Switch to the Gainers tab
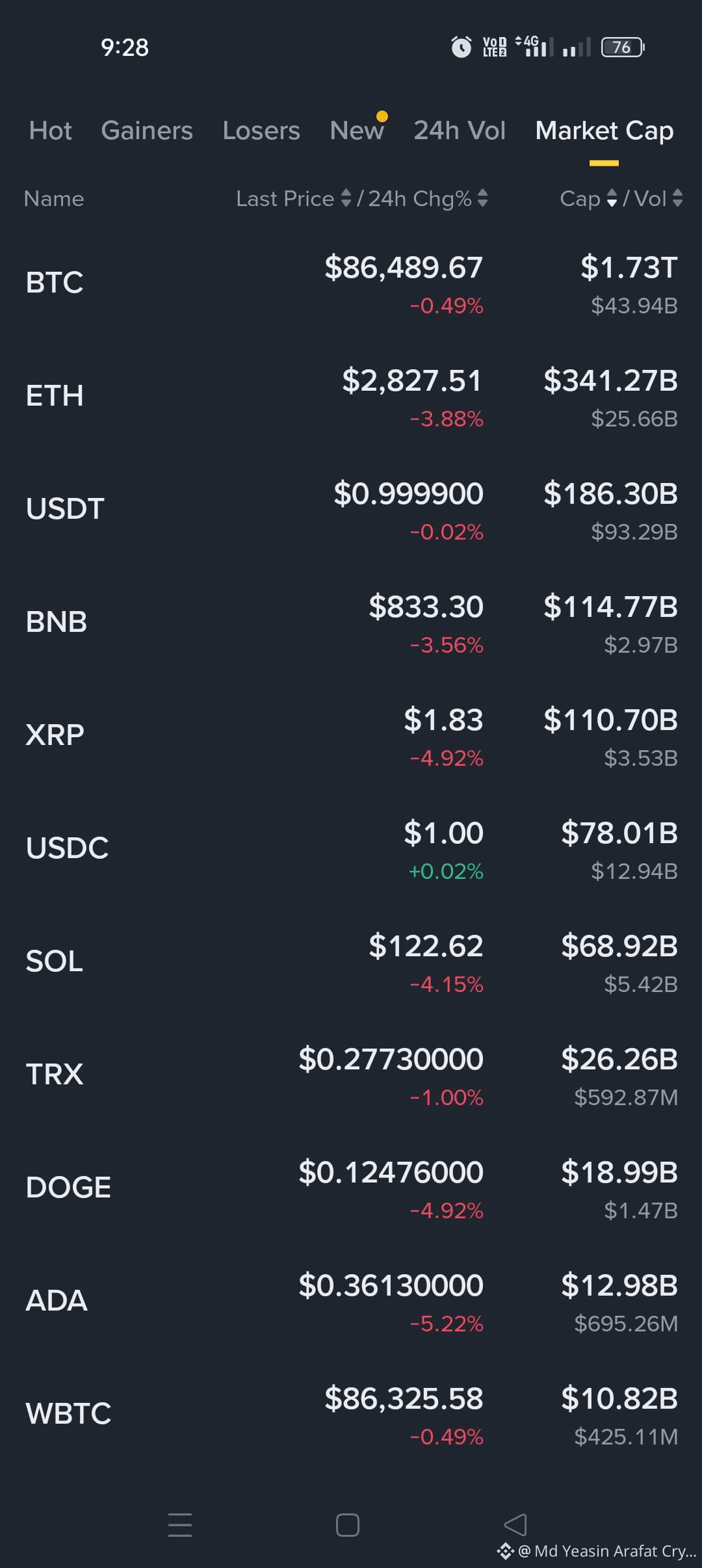 click(x=147, y=131)
